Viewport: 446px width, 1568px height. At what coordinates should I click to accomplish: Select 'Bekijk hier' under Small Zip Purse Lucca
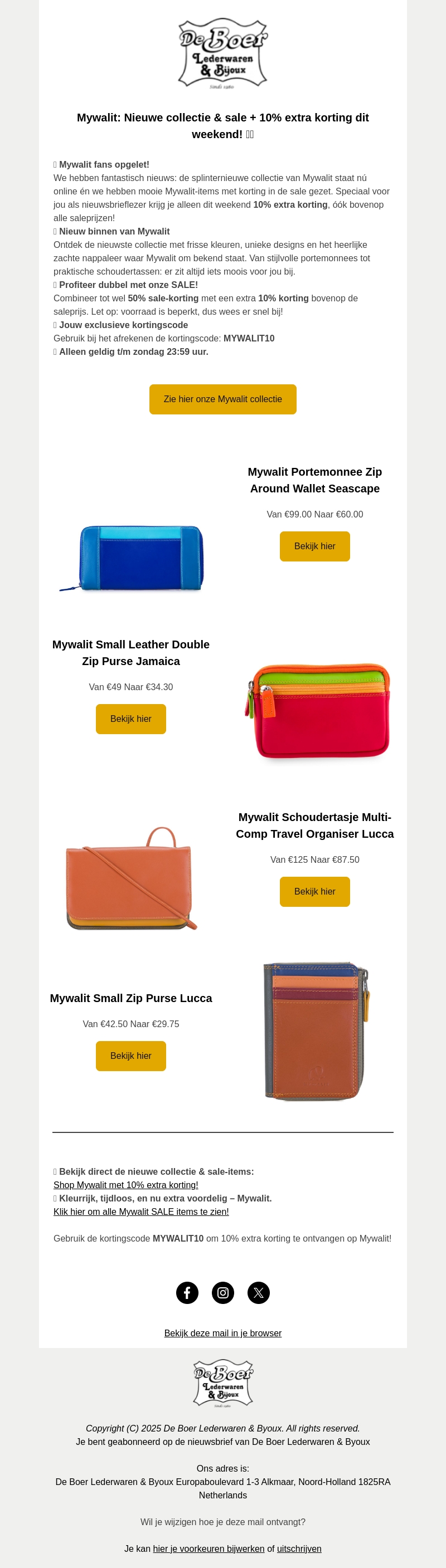pos(130,1056)
